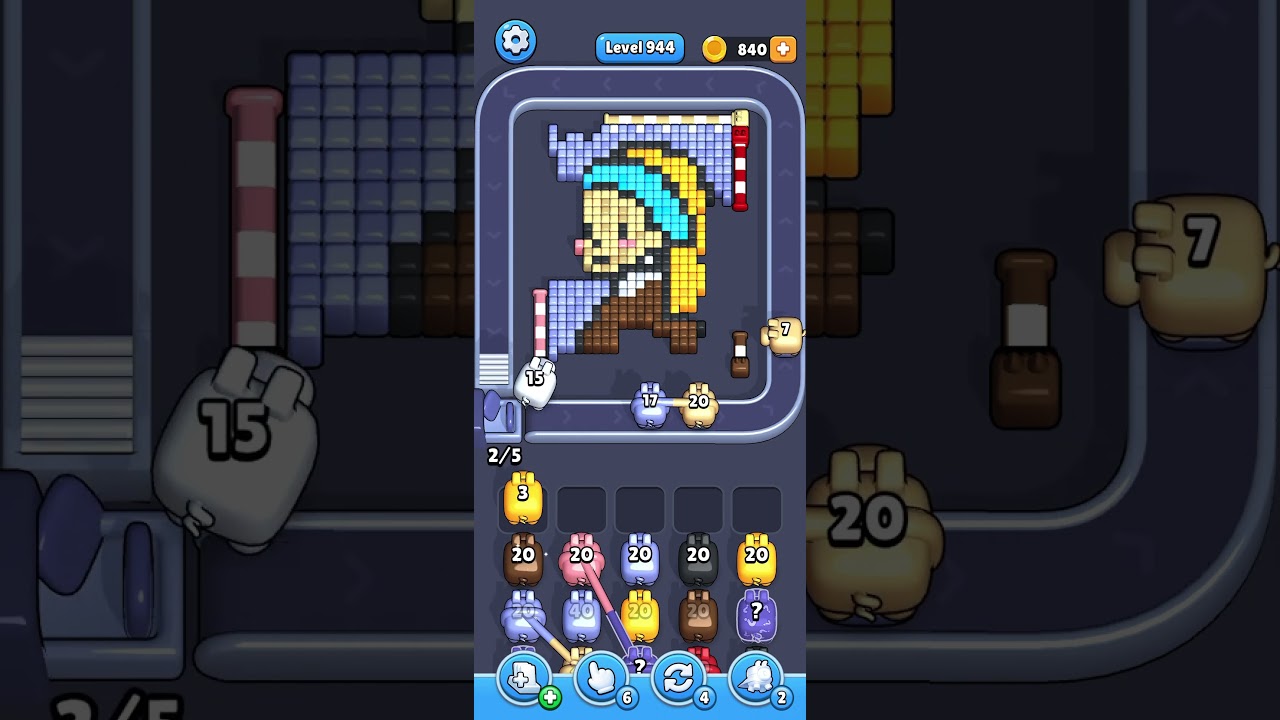Choose the yellow bunny numbered 20 in top row
Viewport: 1280px width, 720px height.
coord(757,560)
